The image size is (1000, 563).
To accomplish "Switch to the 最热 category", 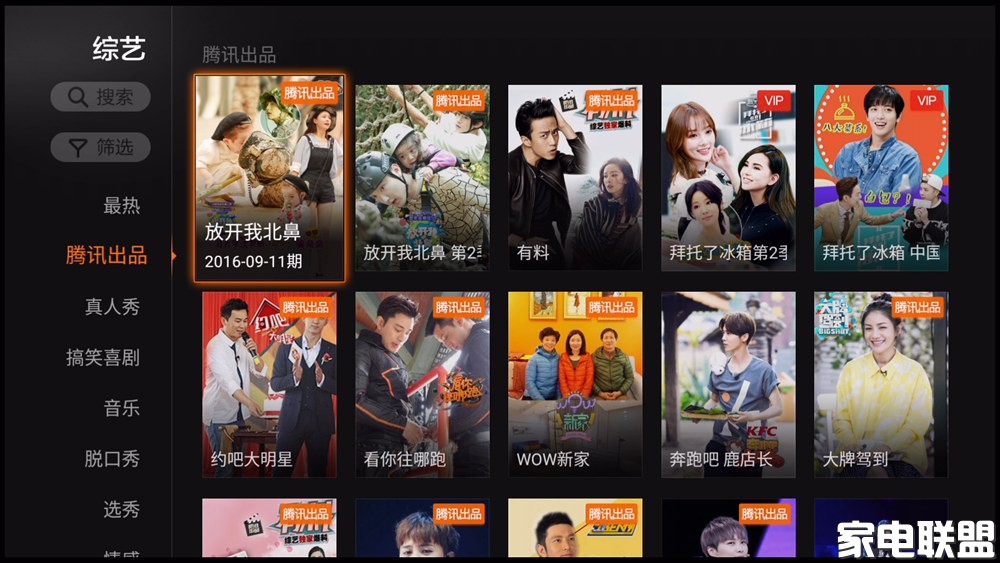I will 121,206.
